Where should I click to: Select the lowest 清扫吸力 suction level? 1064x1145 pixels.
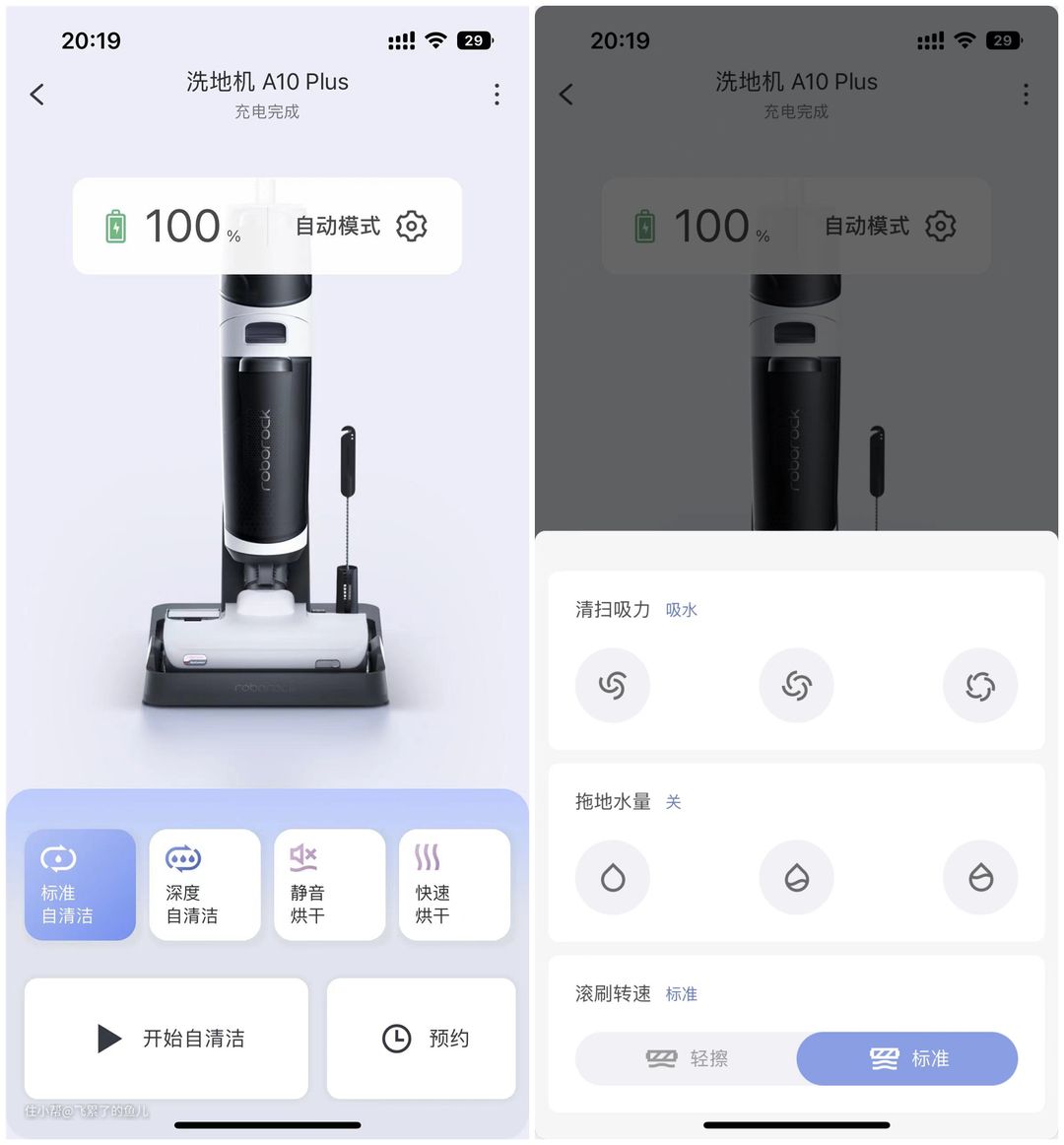tap(612, 685)
